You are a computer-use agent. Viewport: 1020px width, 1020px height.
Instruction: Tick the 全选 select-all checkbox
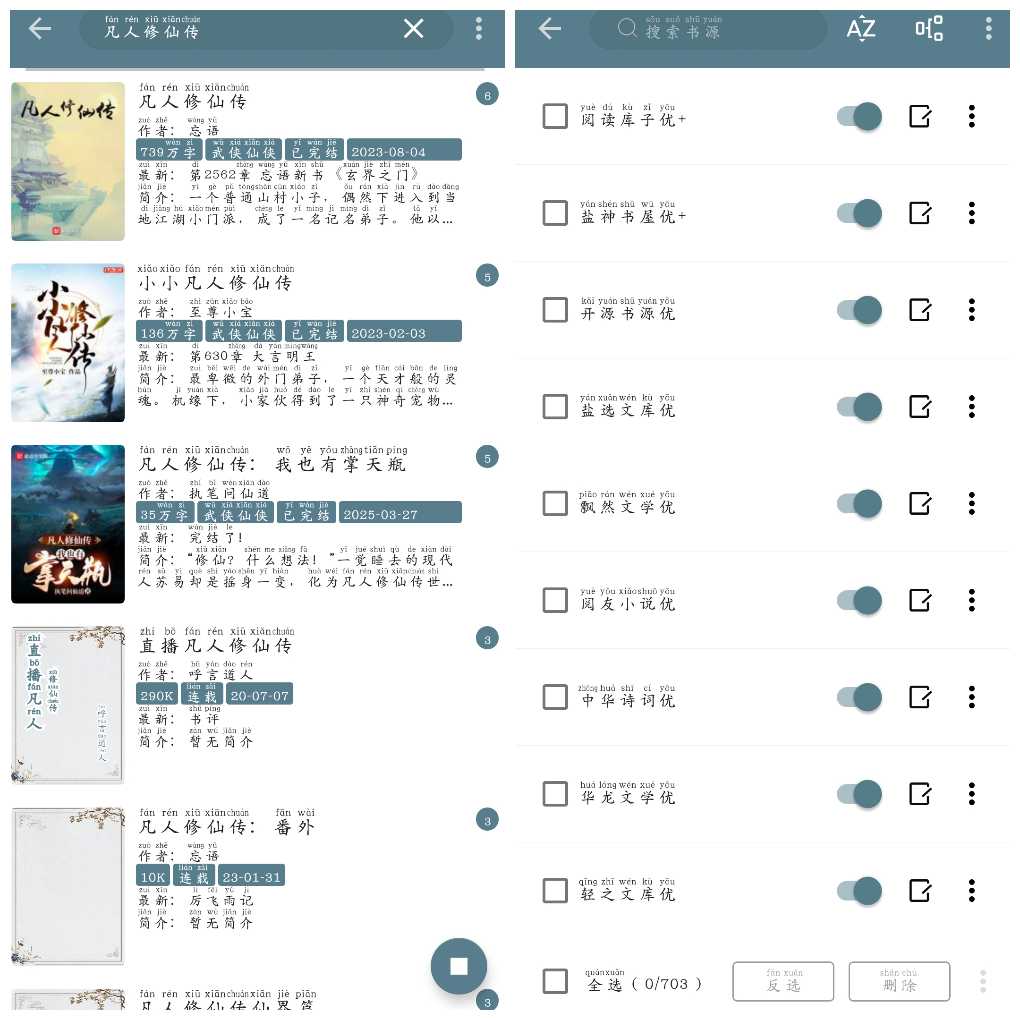(x=555, y=981)
